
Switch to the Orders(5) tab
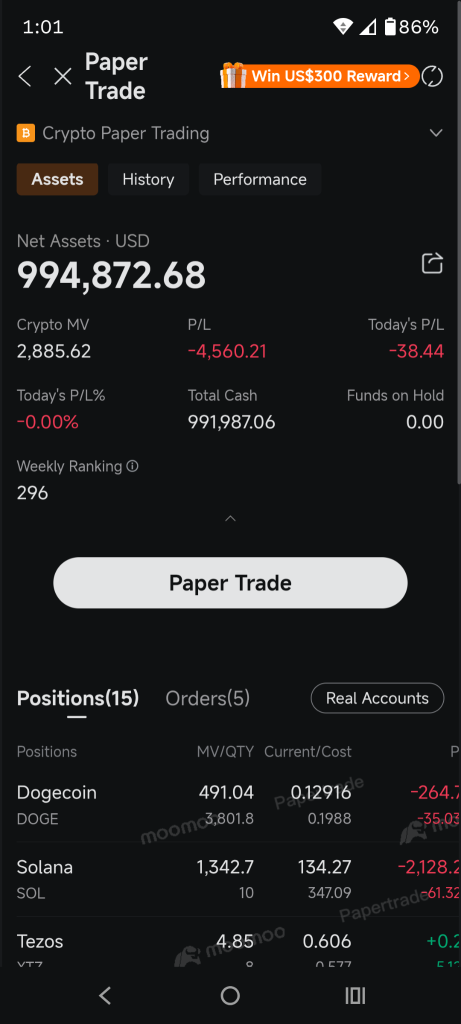[208, 698]
